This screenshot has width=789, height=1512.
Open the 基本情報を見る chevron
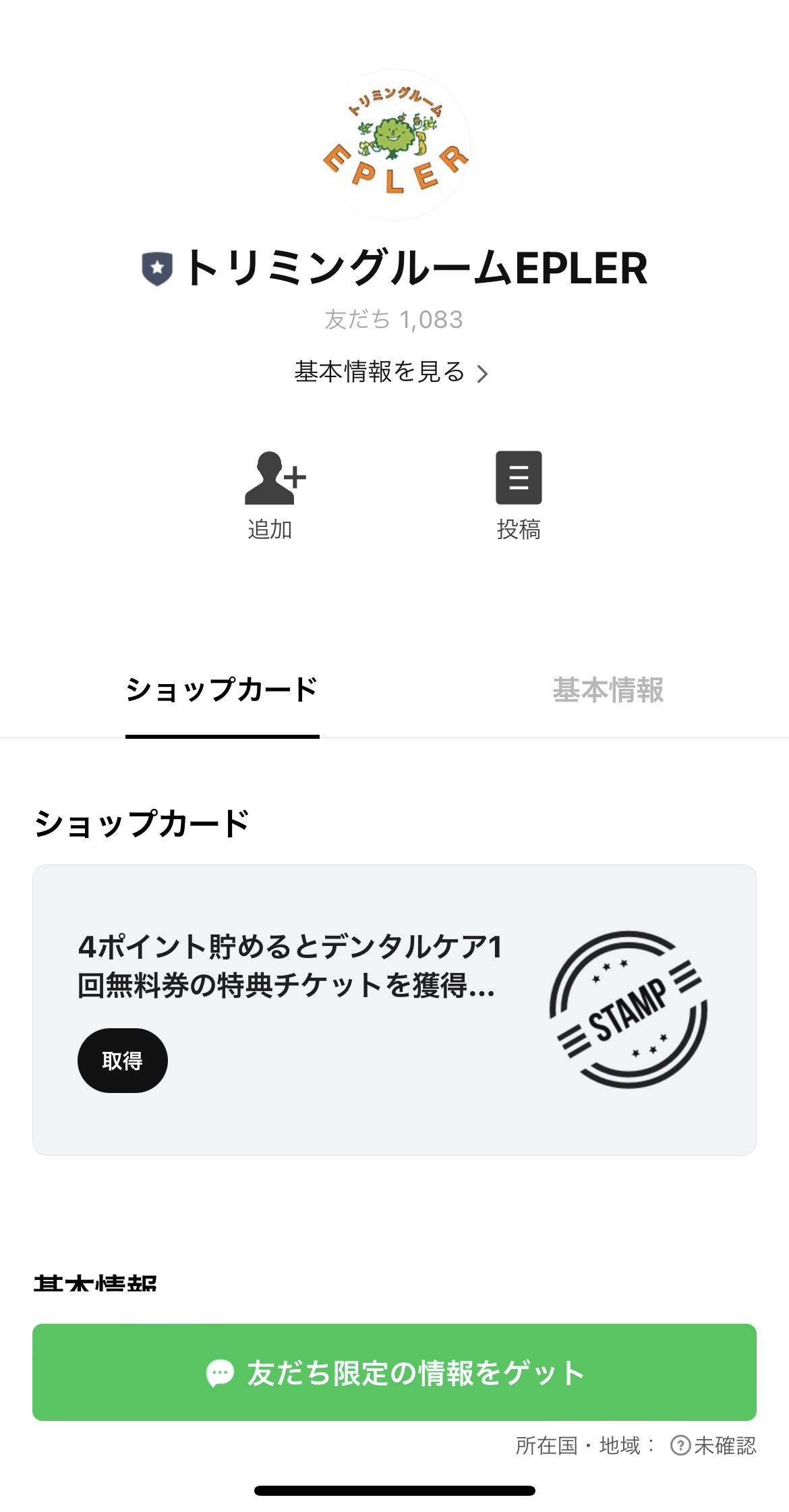(x=483, y=373)
